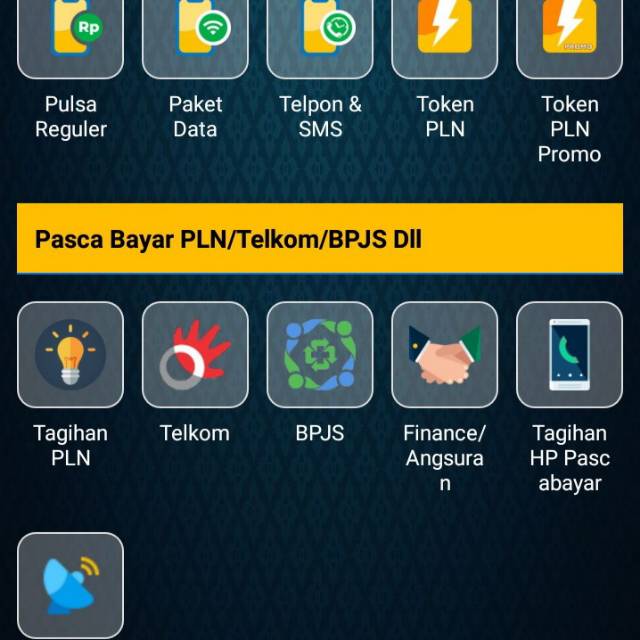Open Token PLN Promo
640x640 pixels.
pyautogui.click(x=569, y=38)
